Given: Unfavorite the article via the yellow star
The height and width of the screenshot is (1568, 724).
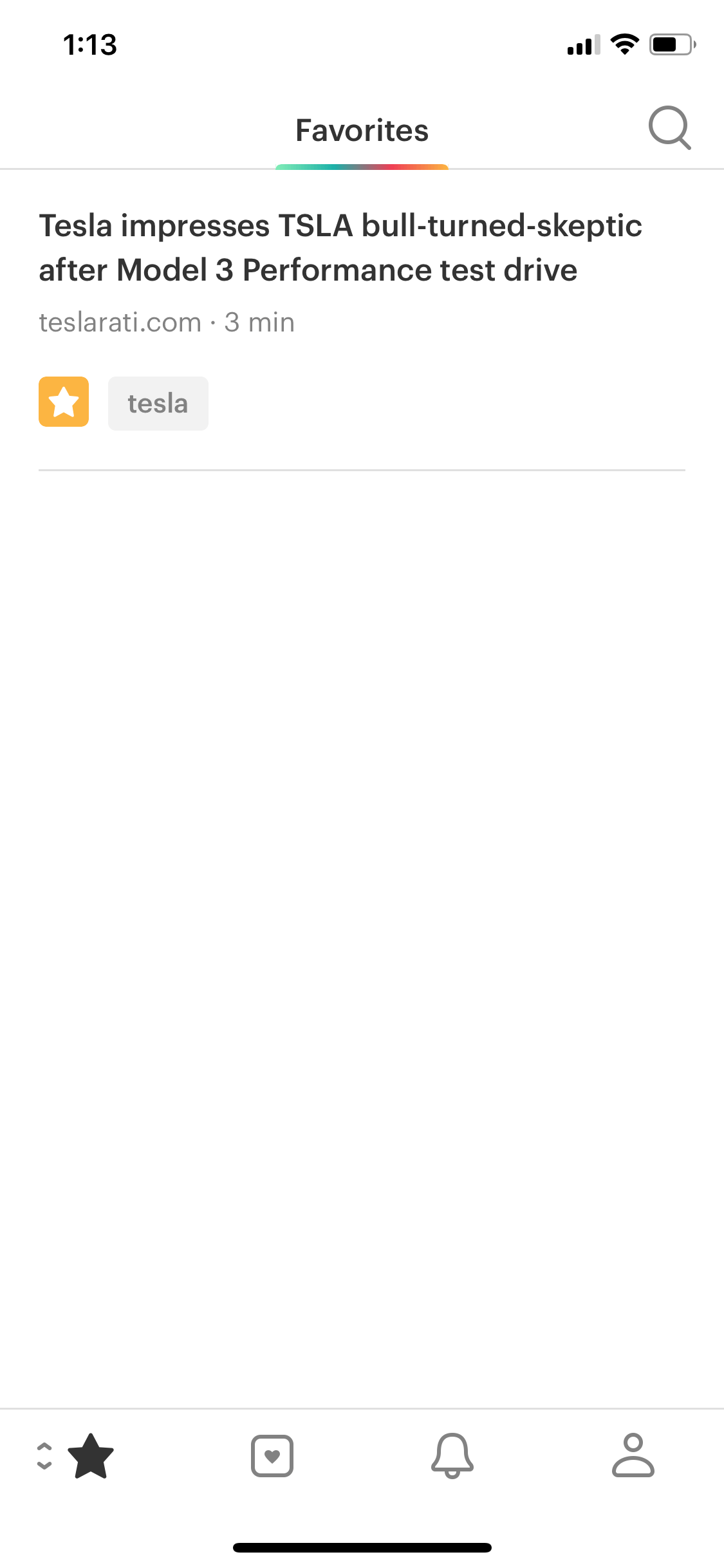Looking at the screenshot, I should tap(64, 402).
